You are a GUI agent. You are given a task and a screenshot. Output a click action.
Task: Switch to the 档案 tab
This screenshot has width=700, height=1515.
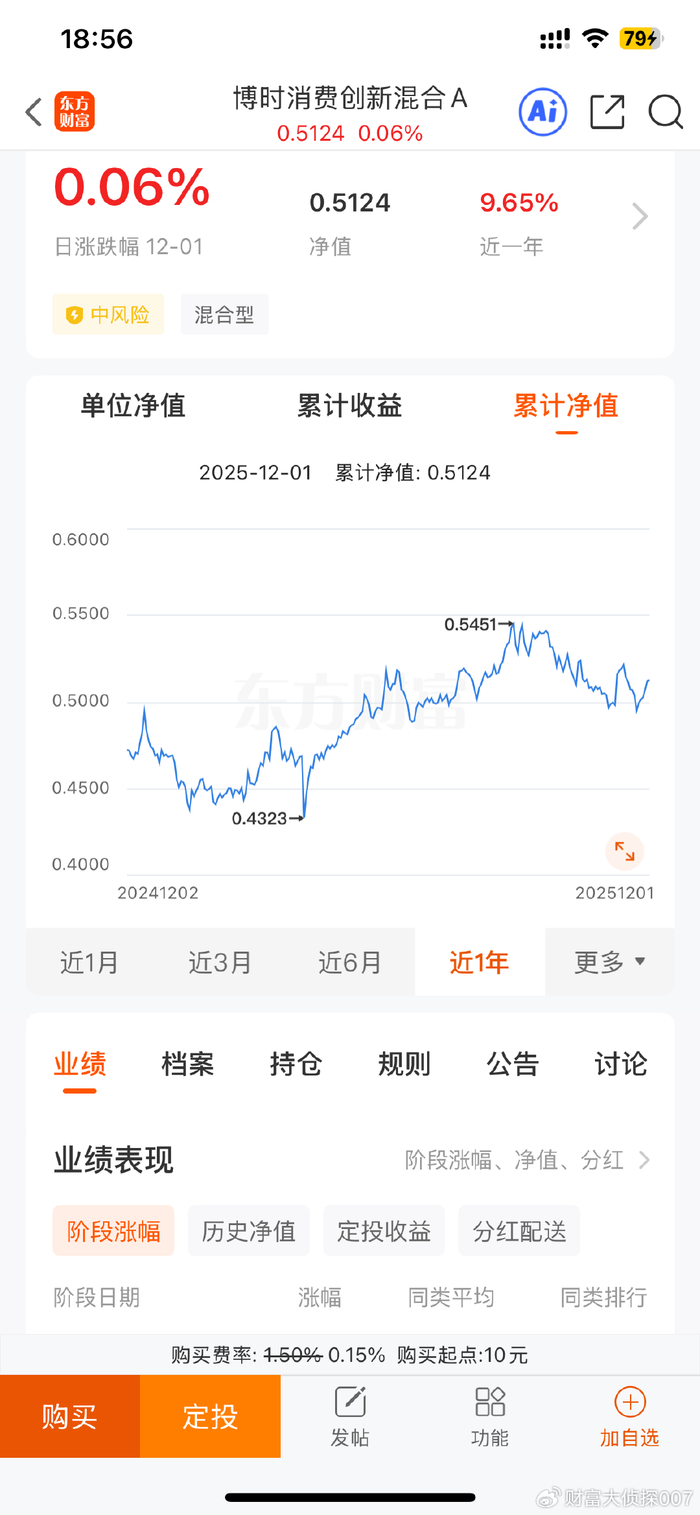[x=187, y=1064]
